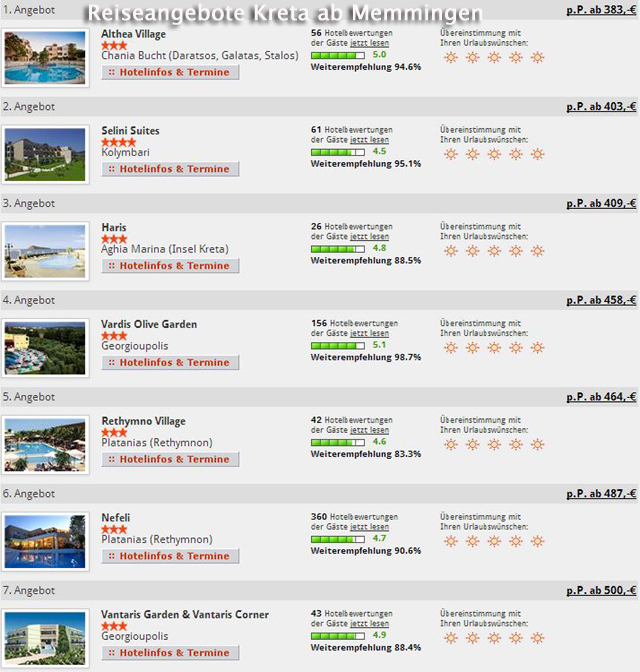View the Selini Suites hotel photo
The width and height of the screenshot is (640, 672).
(45, 154)
